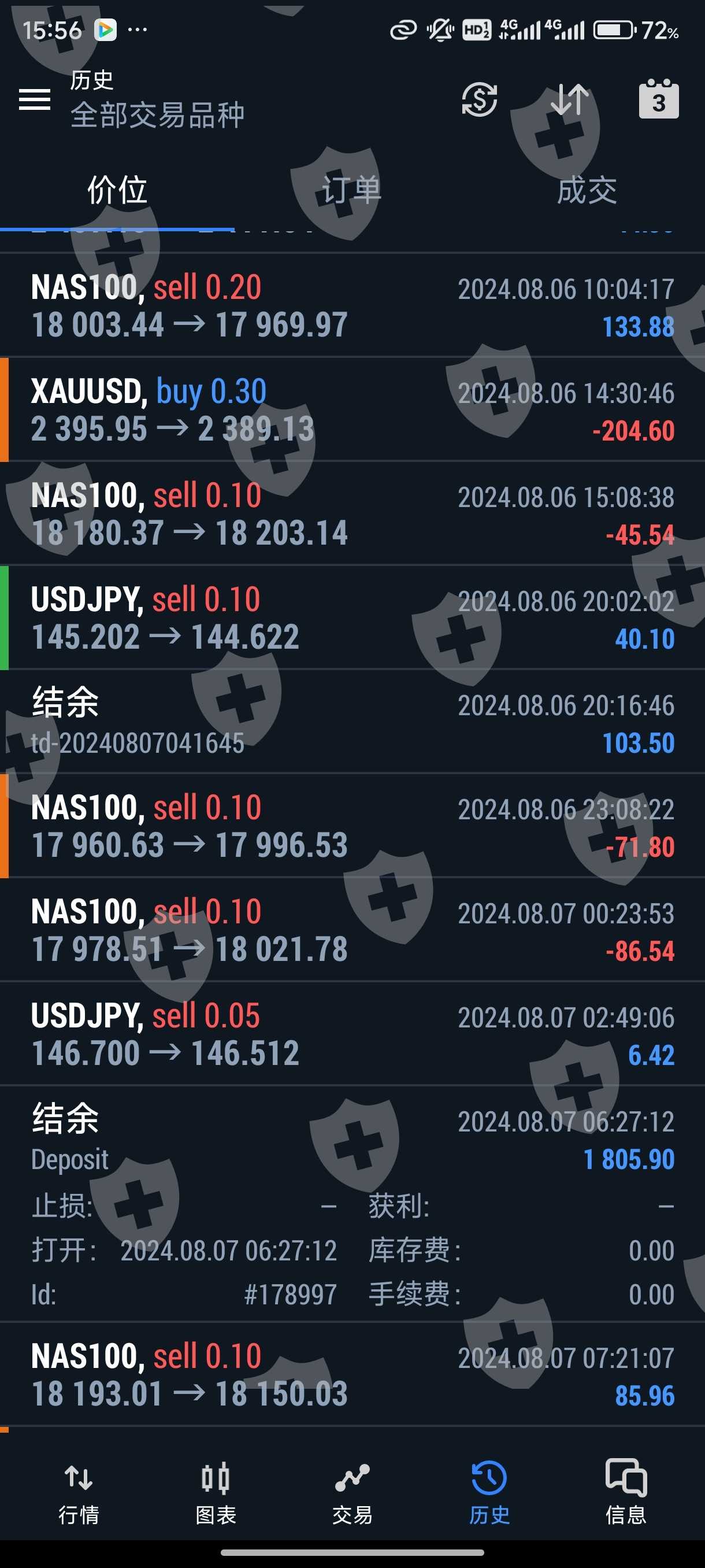Go to the 行情 quotes tab
The width and height of the screenshot is (705, 1568).
coord(79,1491)
